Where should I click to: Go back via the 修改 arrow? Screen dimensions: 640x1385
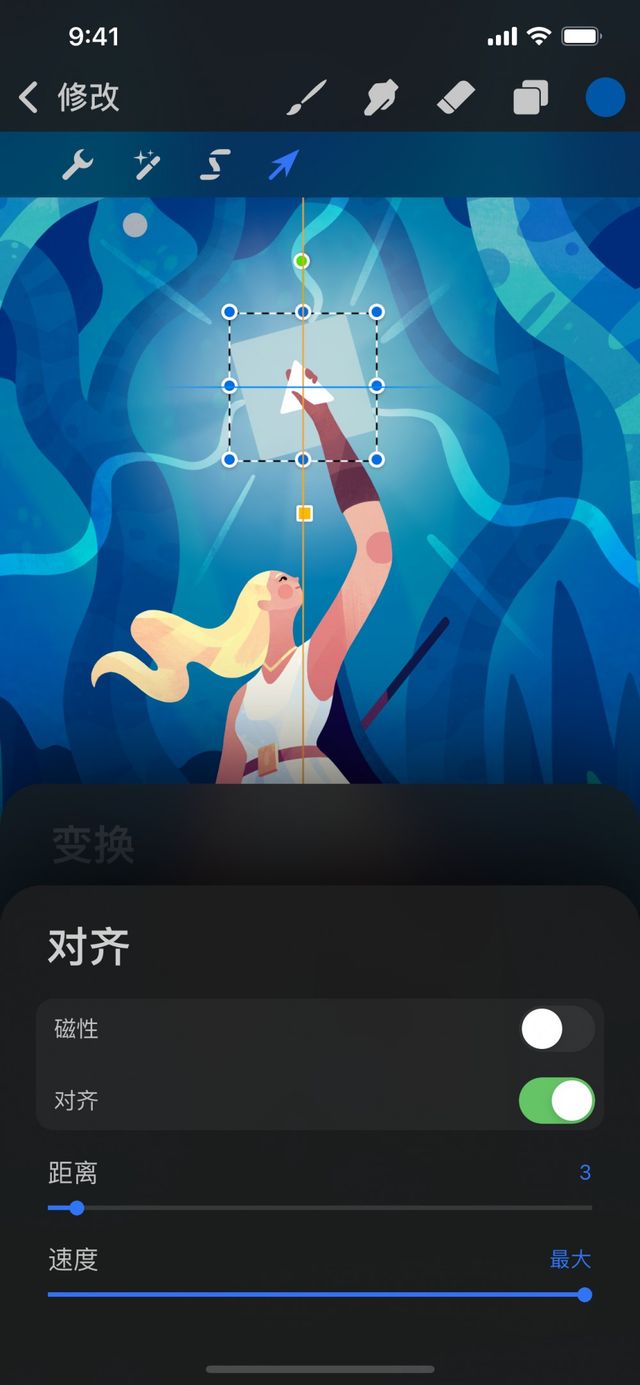(x=30, y=98)
